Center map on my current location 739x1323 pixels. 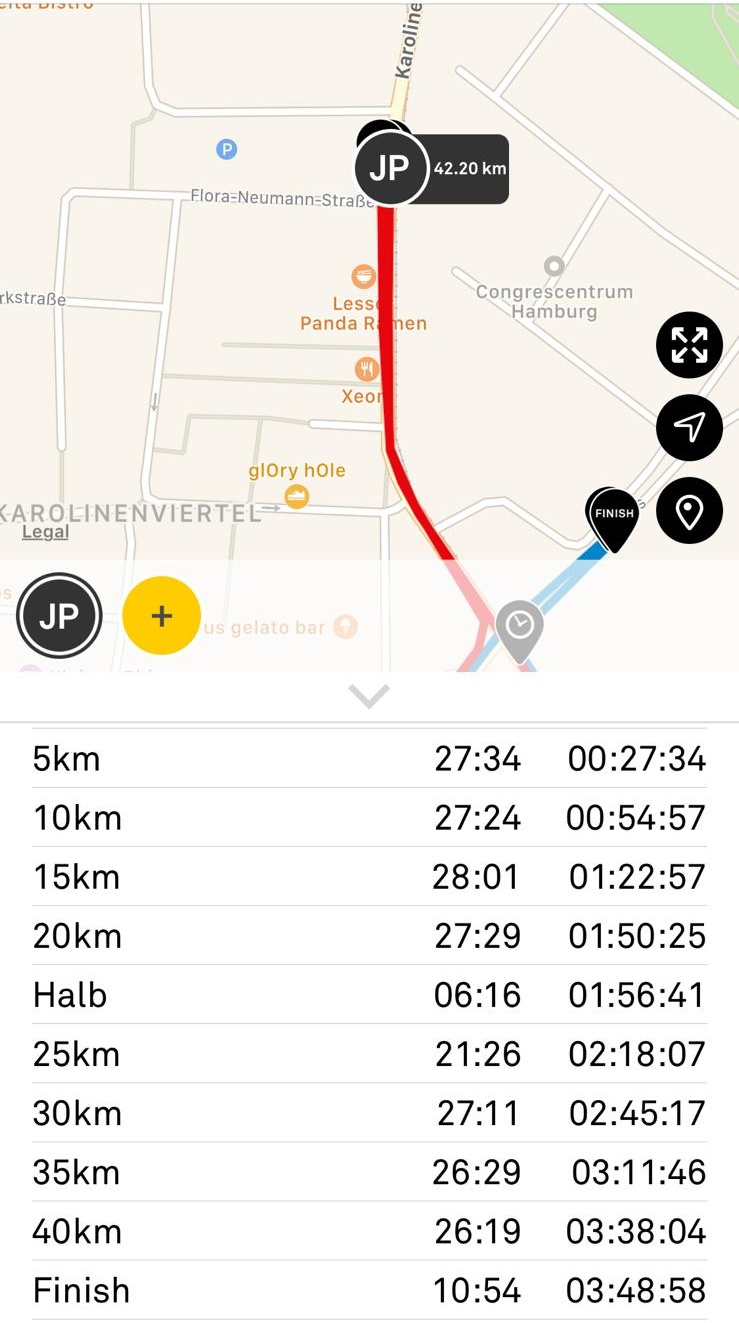[x=689, y=428]
